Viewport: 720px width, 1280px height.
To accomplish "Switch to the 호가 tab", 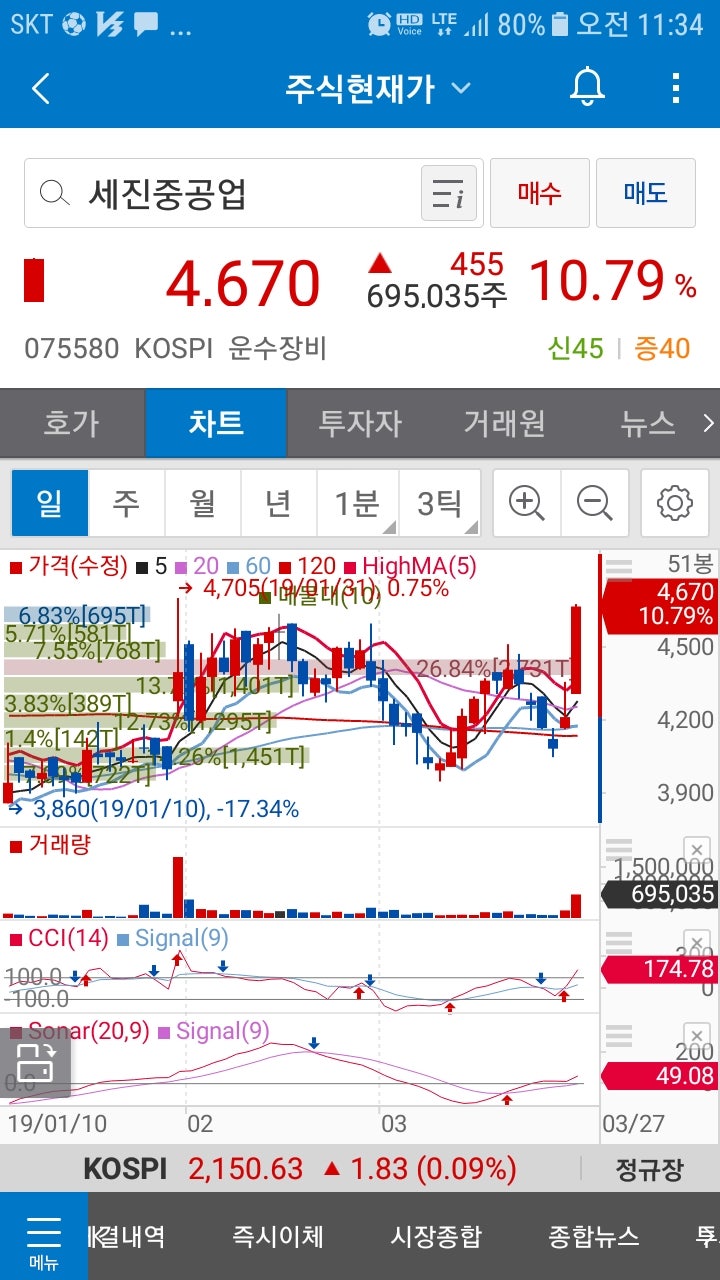I will click(71, 423).
